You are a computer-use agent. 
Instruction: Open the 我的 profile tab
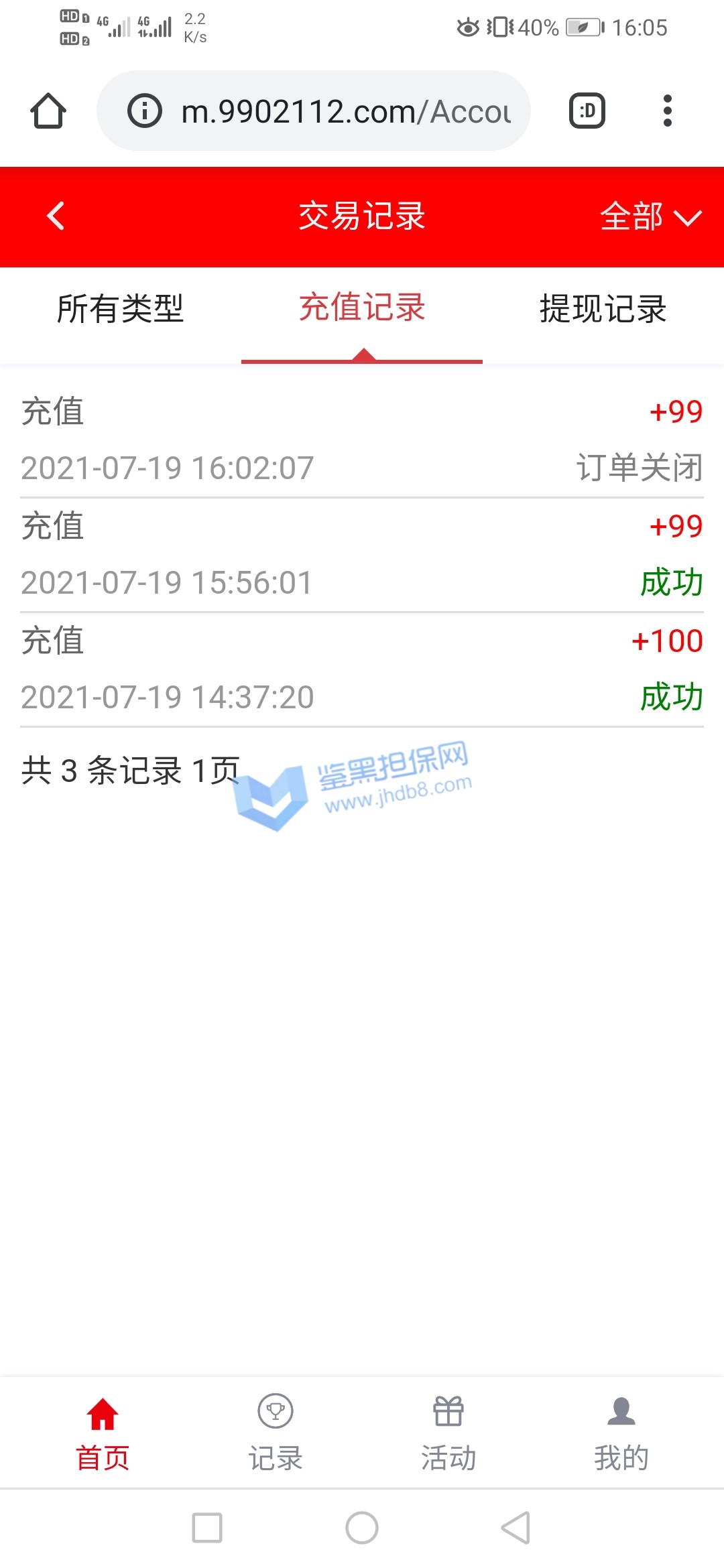(x=621, y=1434)
